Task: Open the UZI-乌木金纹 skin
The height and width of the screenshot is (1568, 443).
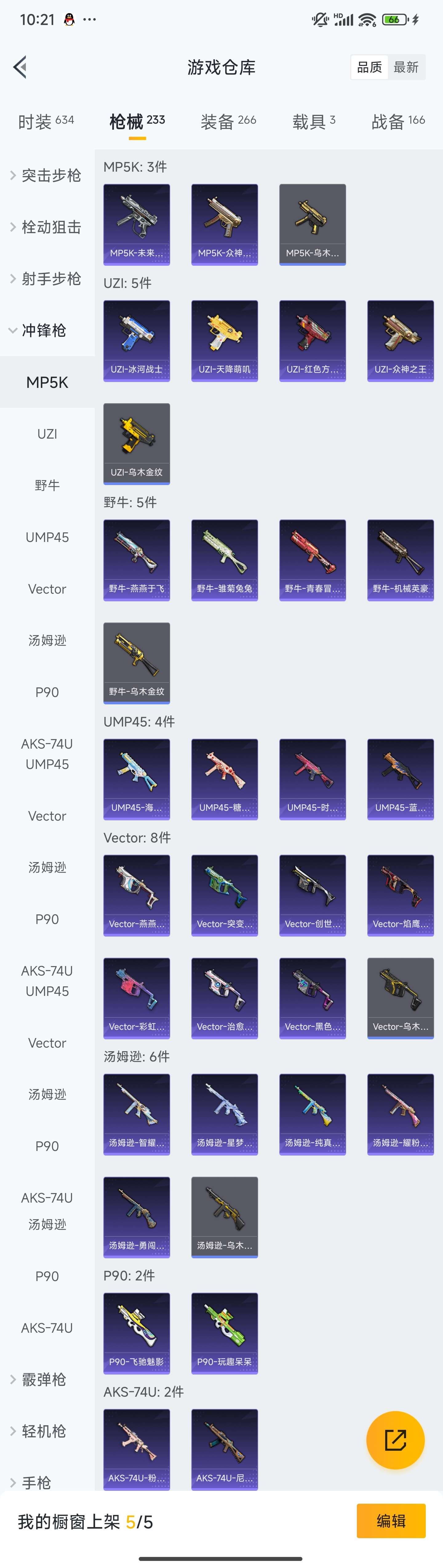Action: point(136,443)
